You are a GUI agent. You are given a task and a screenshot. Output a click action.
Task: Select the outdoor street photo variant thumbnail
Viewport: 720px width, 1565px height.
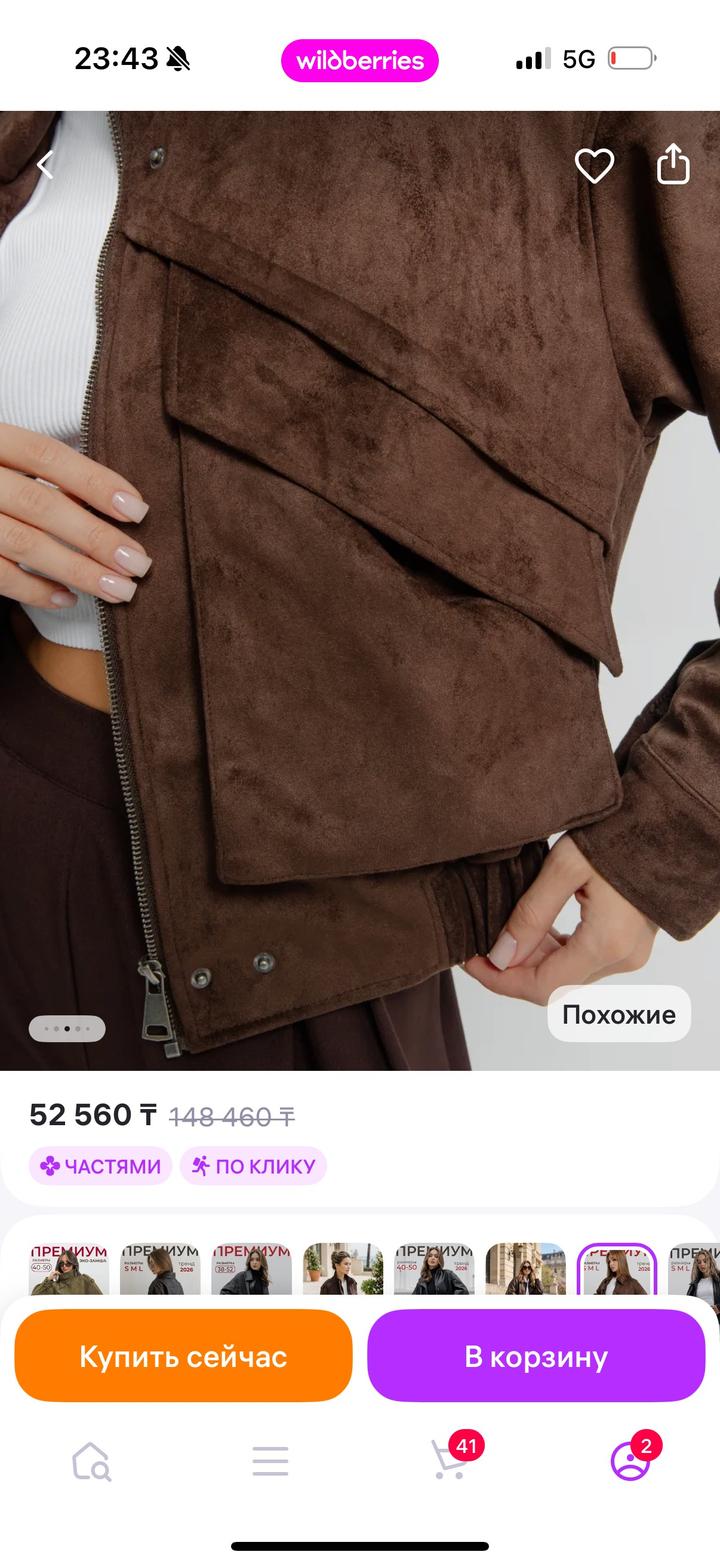click(x=525, y=1270)
